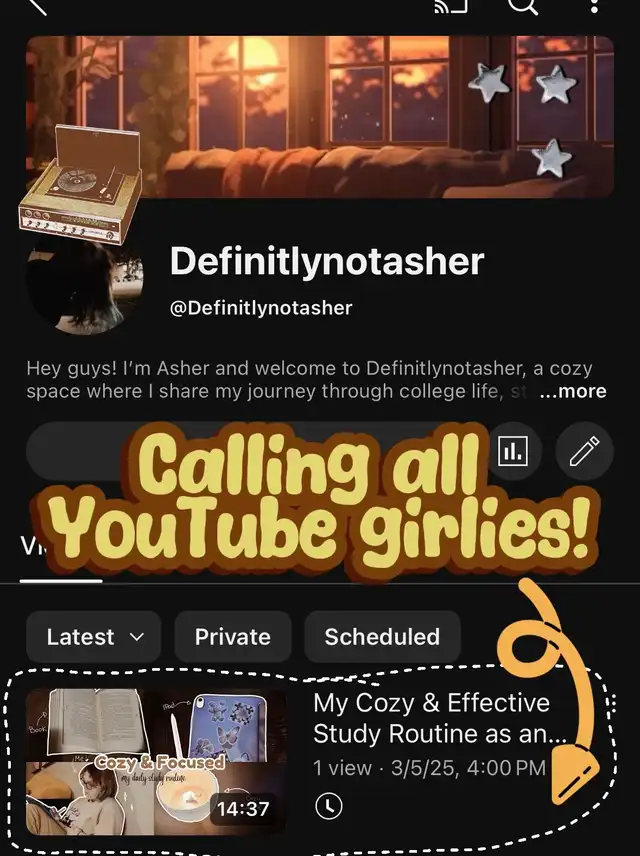The height and width of the screenshot is (856, 640).
Task: Open the Latest sort dropdown
Action: click(x=94, y=637)
